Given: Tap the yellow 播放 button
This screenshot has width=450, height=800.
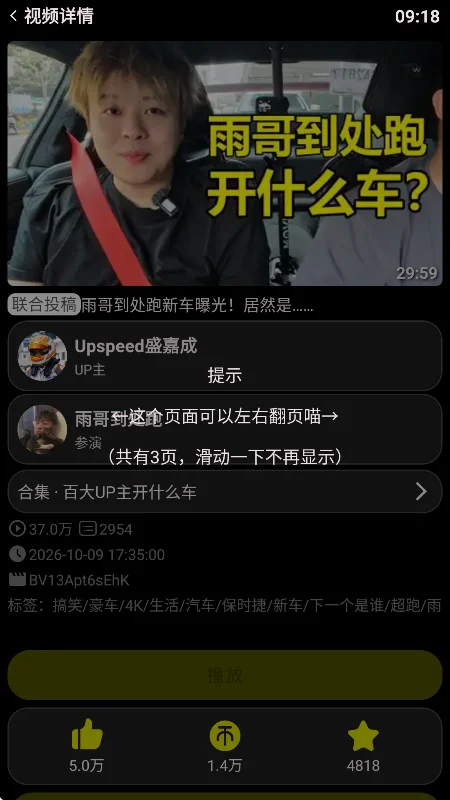Looking at the screenshot, I should (x=224, y=675).
